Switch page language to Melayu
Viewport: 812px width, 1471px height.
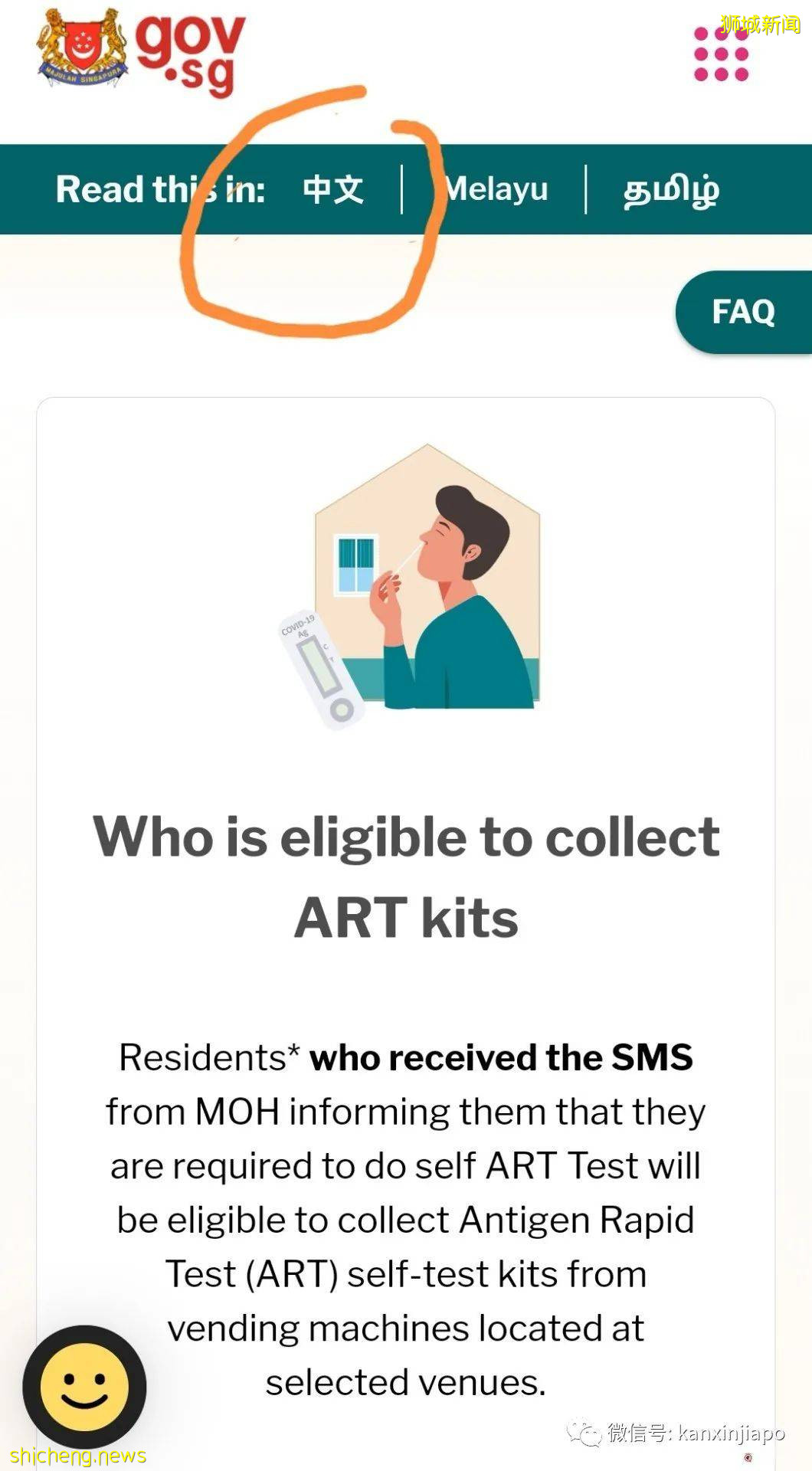tap(496, 189)
